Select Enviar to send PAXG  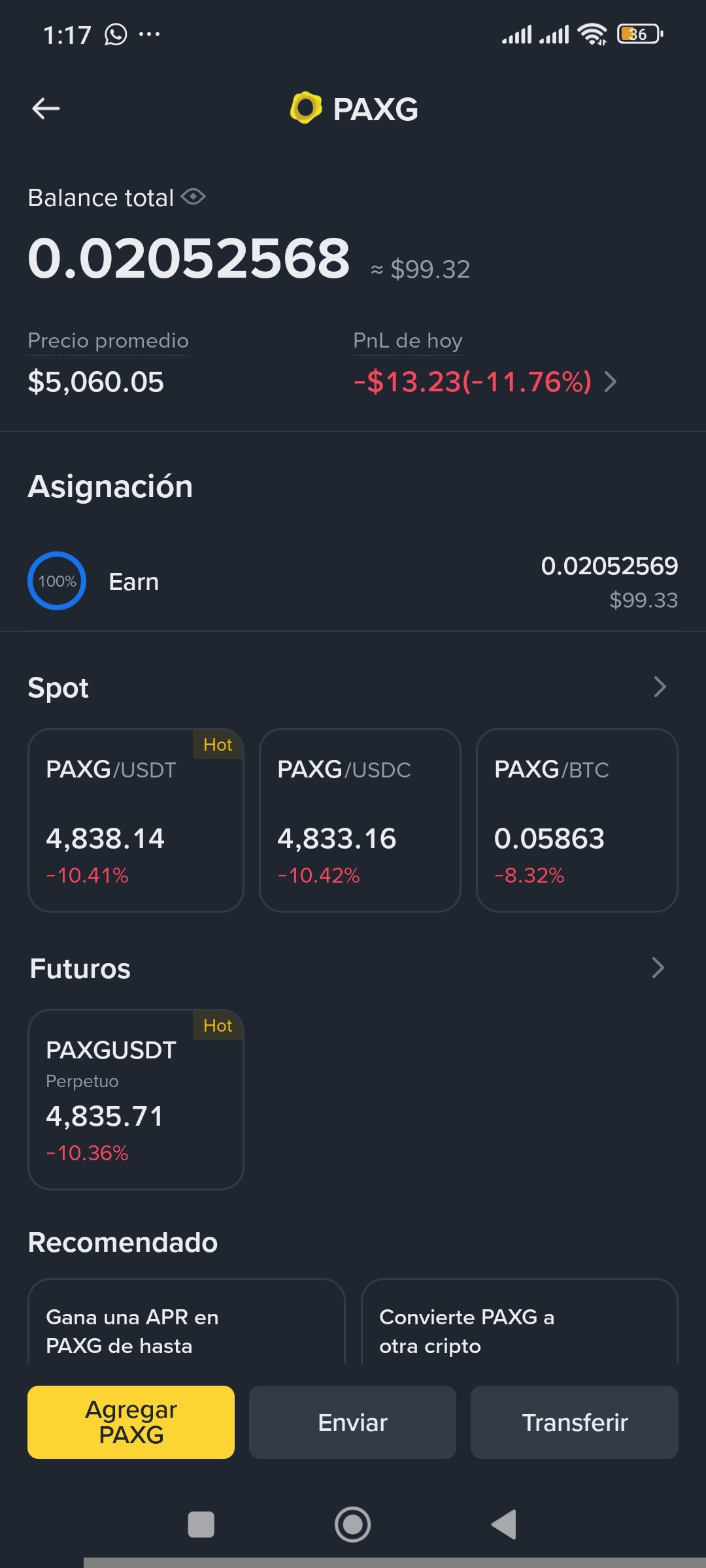point(352,1422)
